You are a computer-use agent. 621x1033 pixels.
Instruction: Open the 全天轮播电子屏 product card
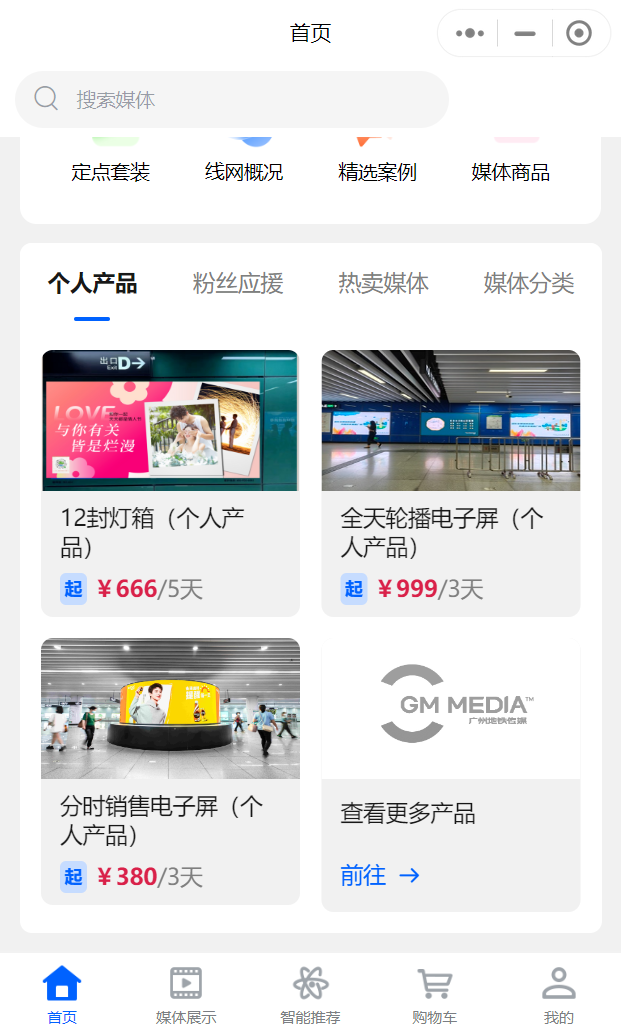(x=450, y=482)
